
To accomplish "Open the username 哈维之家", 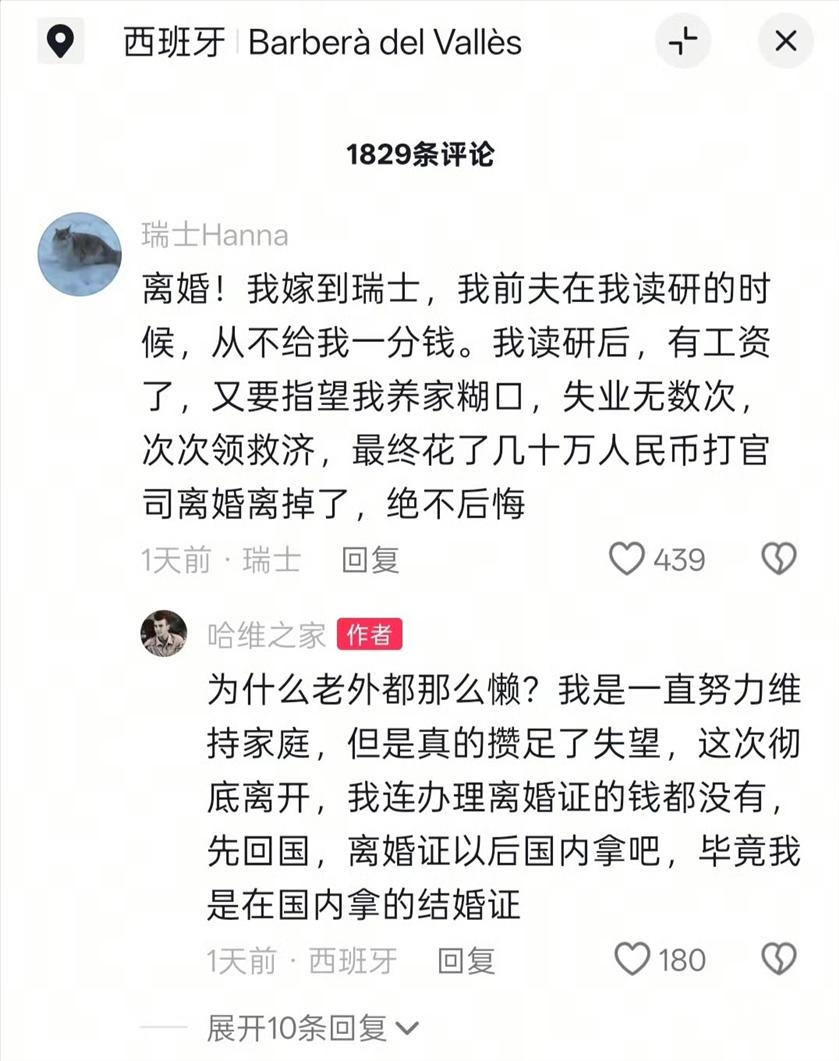I will pos(267,634).
